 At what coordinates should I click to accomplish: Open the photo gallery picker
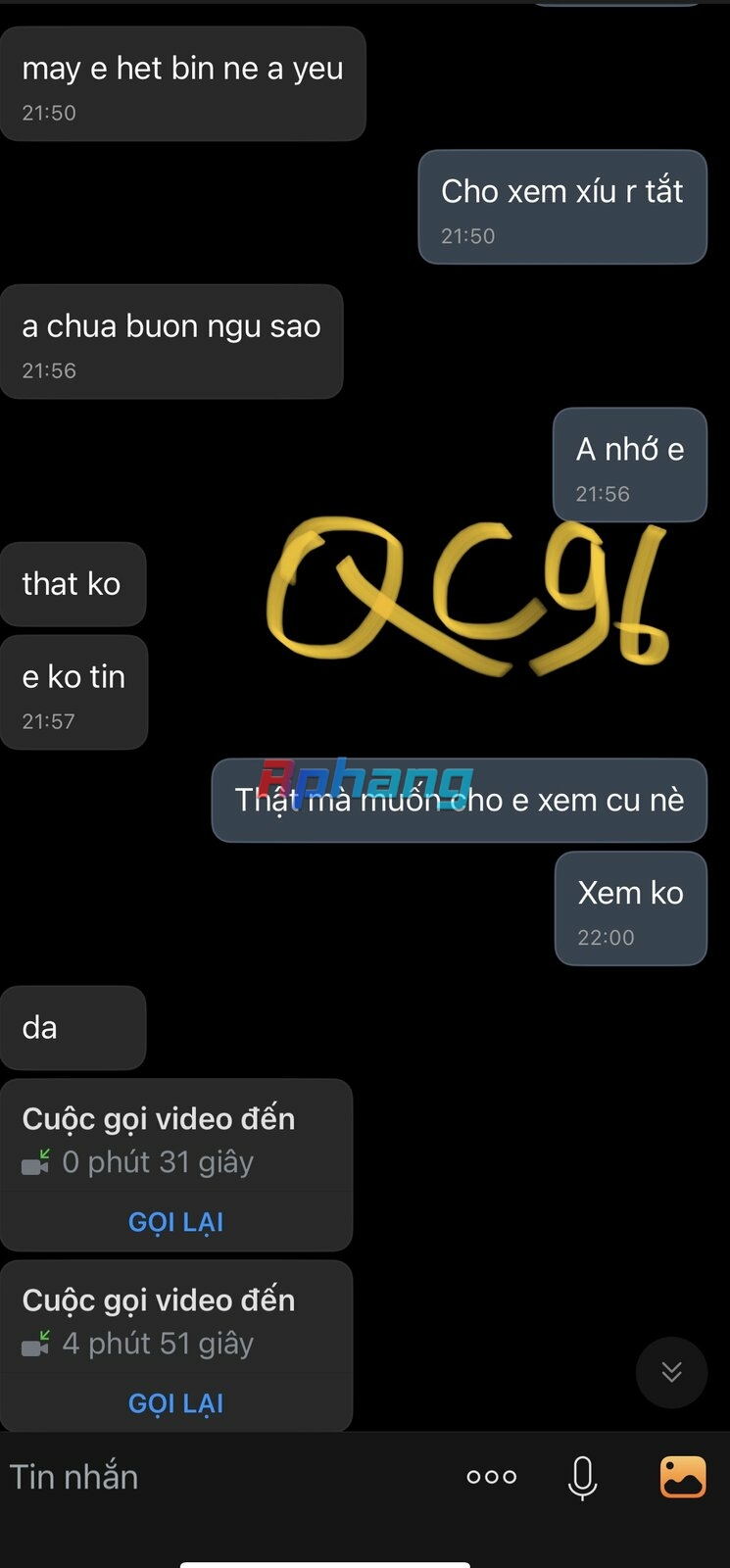(683, 1477)
